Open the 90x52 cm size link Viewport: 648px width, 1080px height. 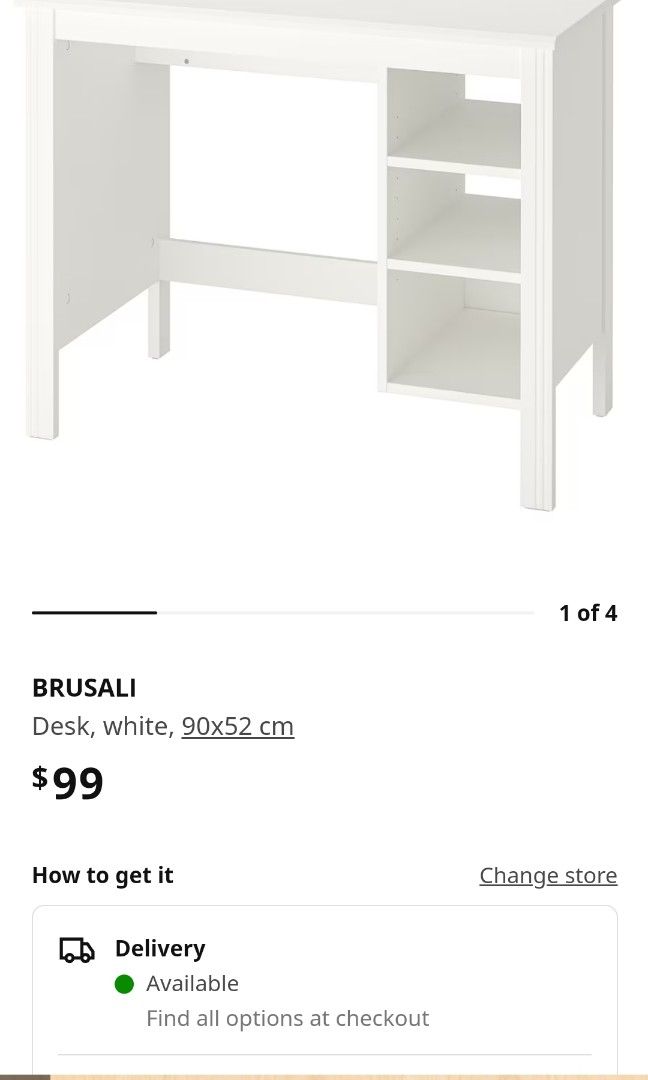pyautogui.click(x=238, y=726)
